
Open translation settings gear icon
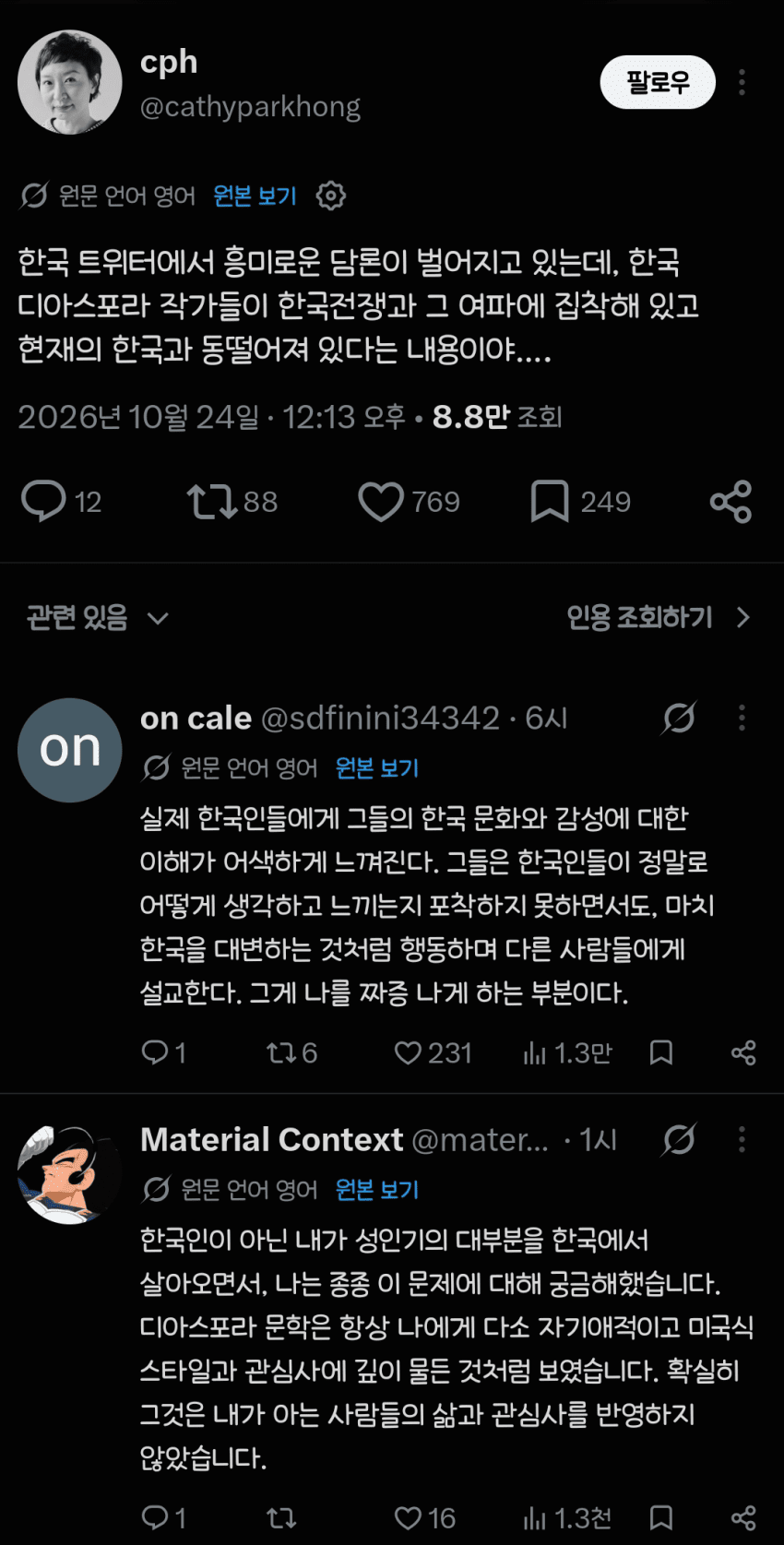point(330,196)
